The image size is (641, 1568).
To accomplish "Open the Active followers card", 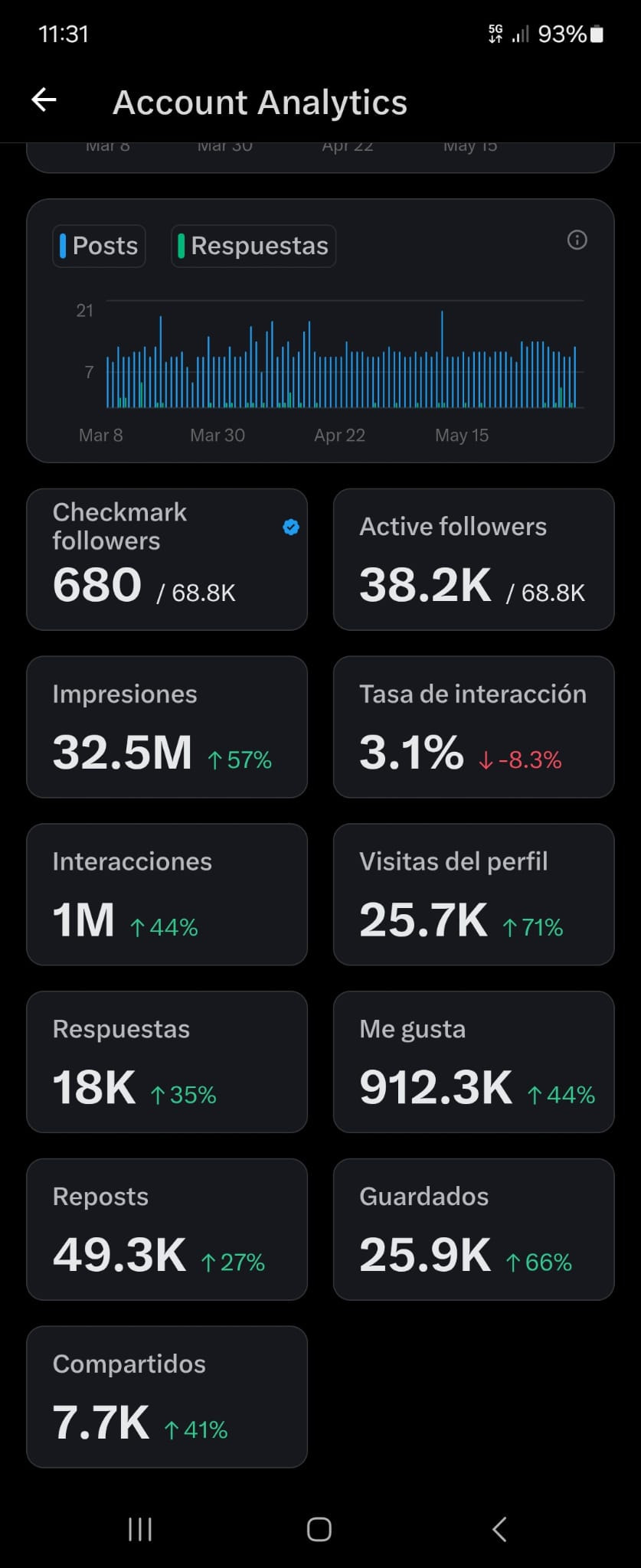I will click(x=474, y=560).
